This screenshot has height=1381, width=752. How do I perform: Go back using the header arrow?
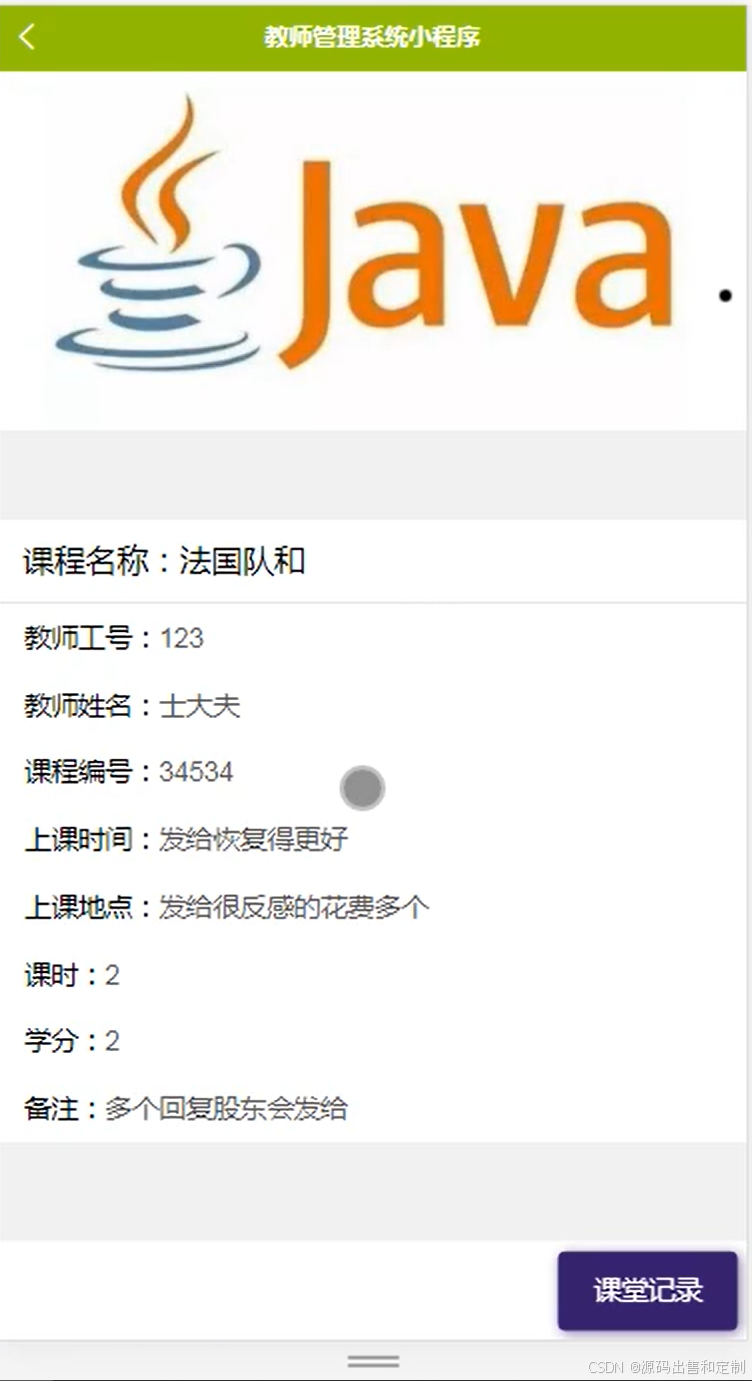[x=27, y=37]
